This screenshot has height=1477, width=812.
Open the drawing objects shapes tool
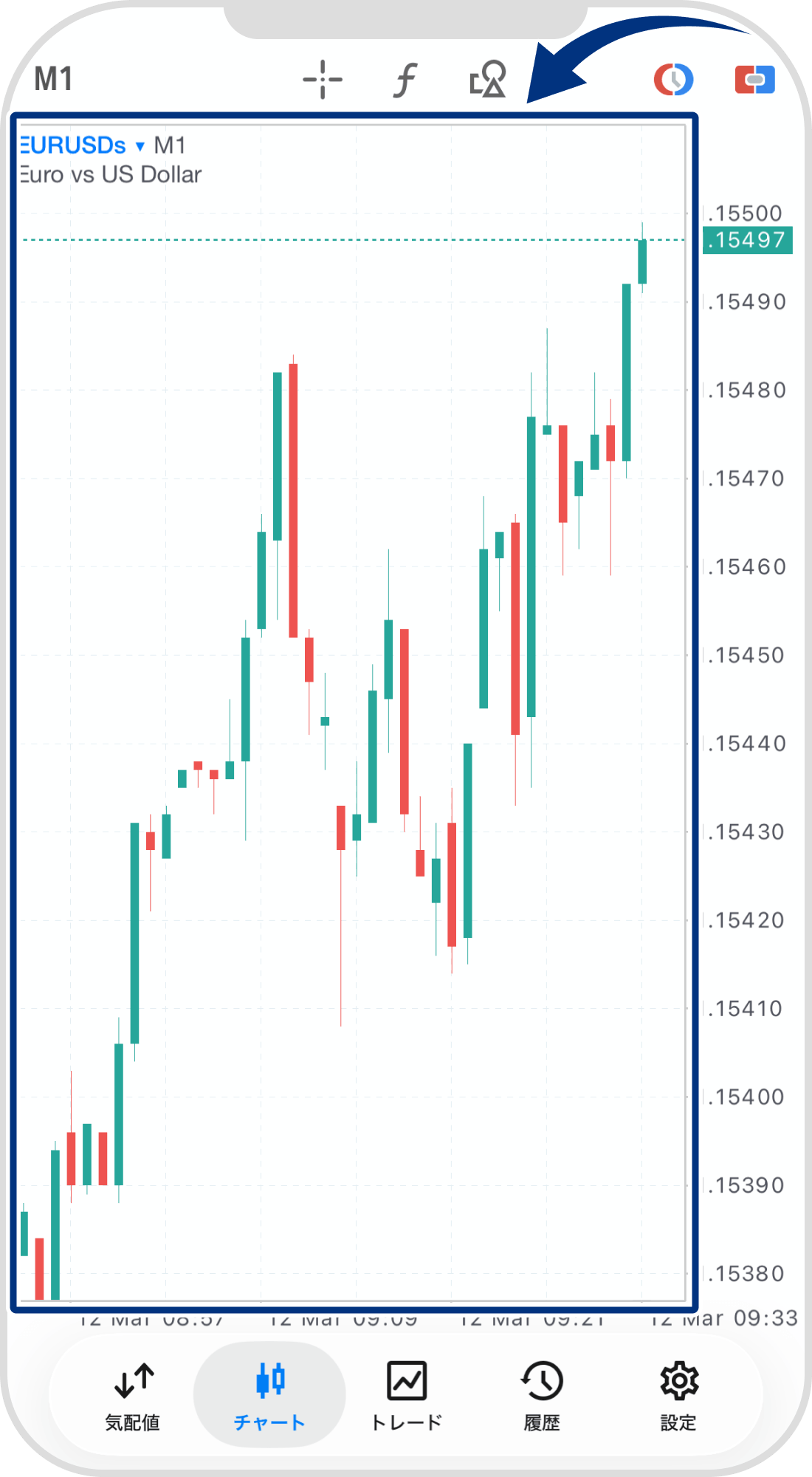(487, 79)
